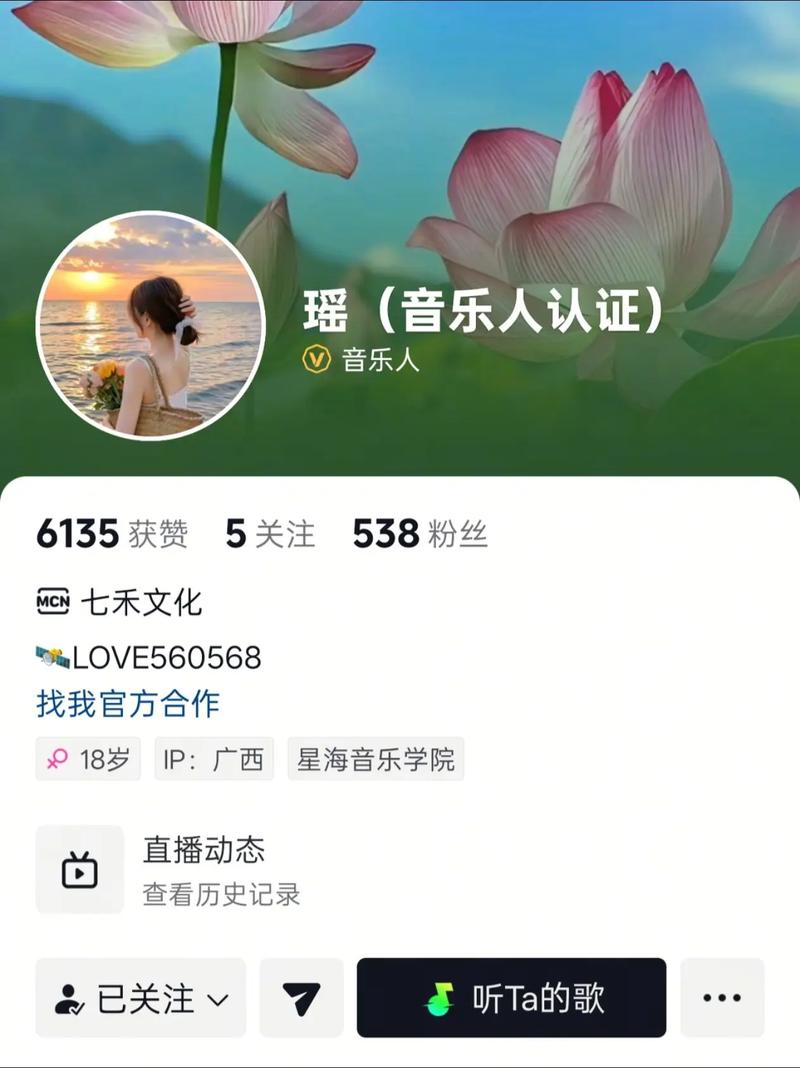
Task: Open the profile avatar photo
Action: point(150,325)
